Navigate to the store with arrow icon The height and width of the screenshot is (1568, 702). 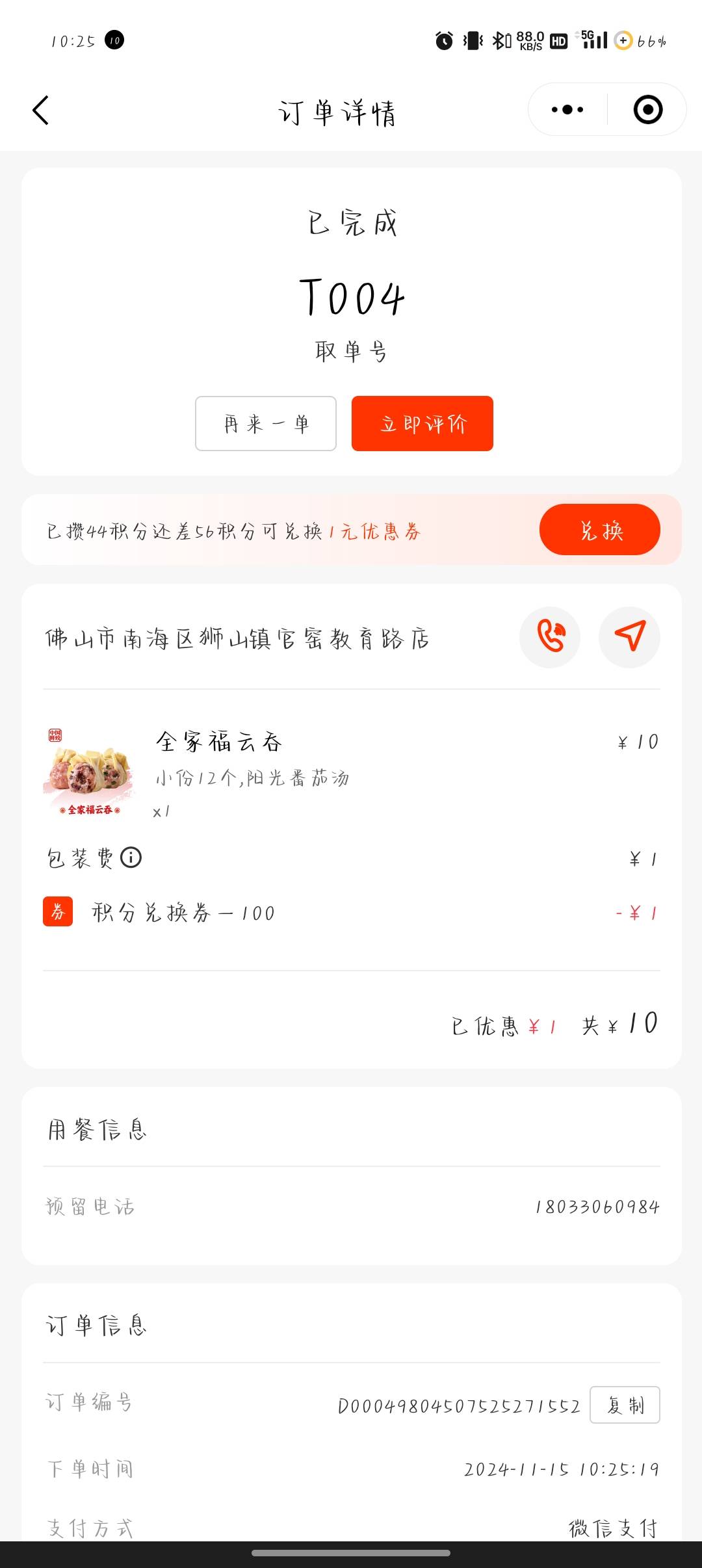click(x=629, y=637)
